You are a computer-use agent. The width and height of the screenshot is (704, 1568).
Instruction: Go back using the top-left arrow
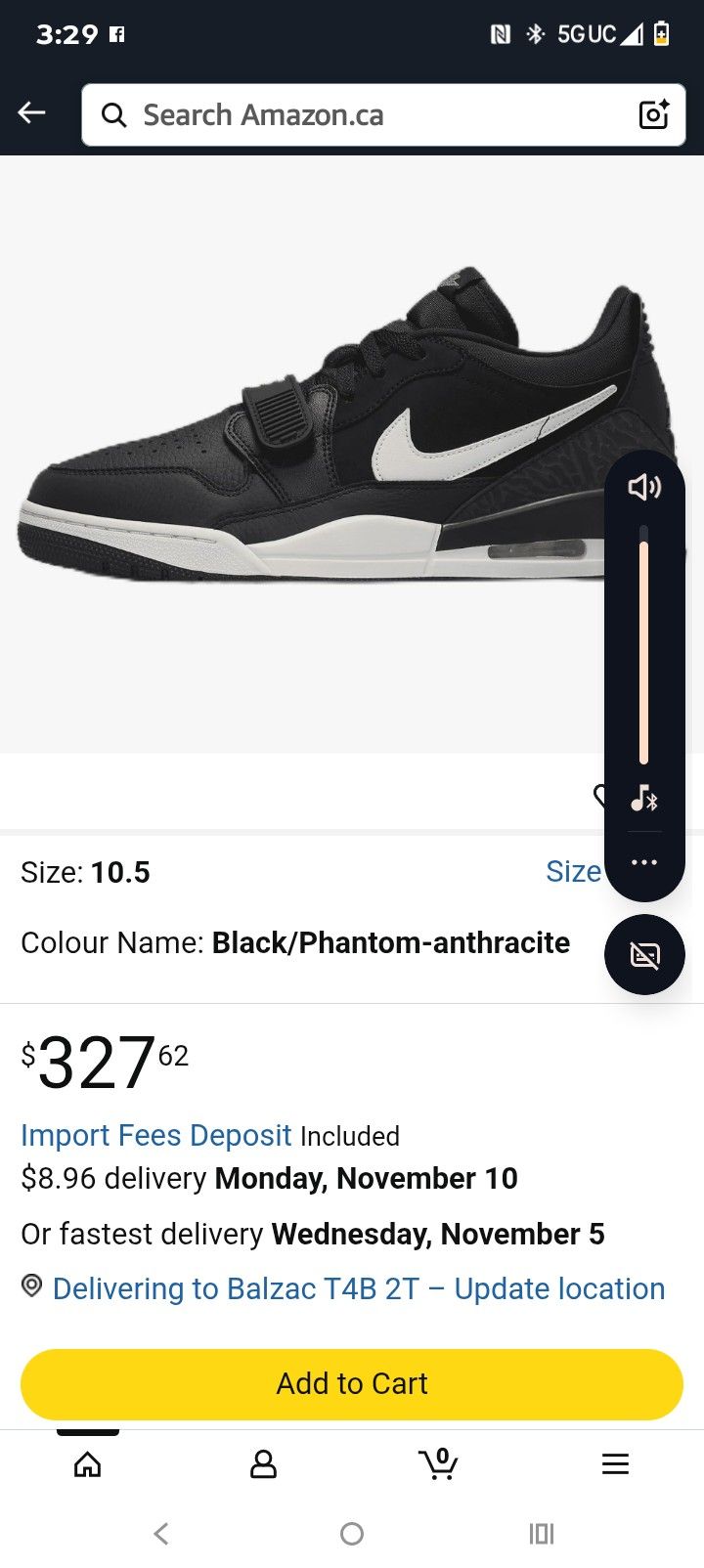click(31, 111)
